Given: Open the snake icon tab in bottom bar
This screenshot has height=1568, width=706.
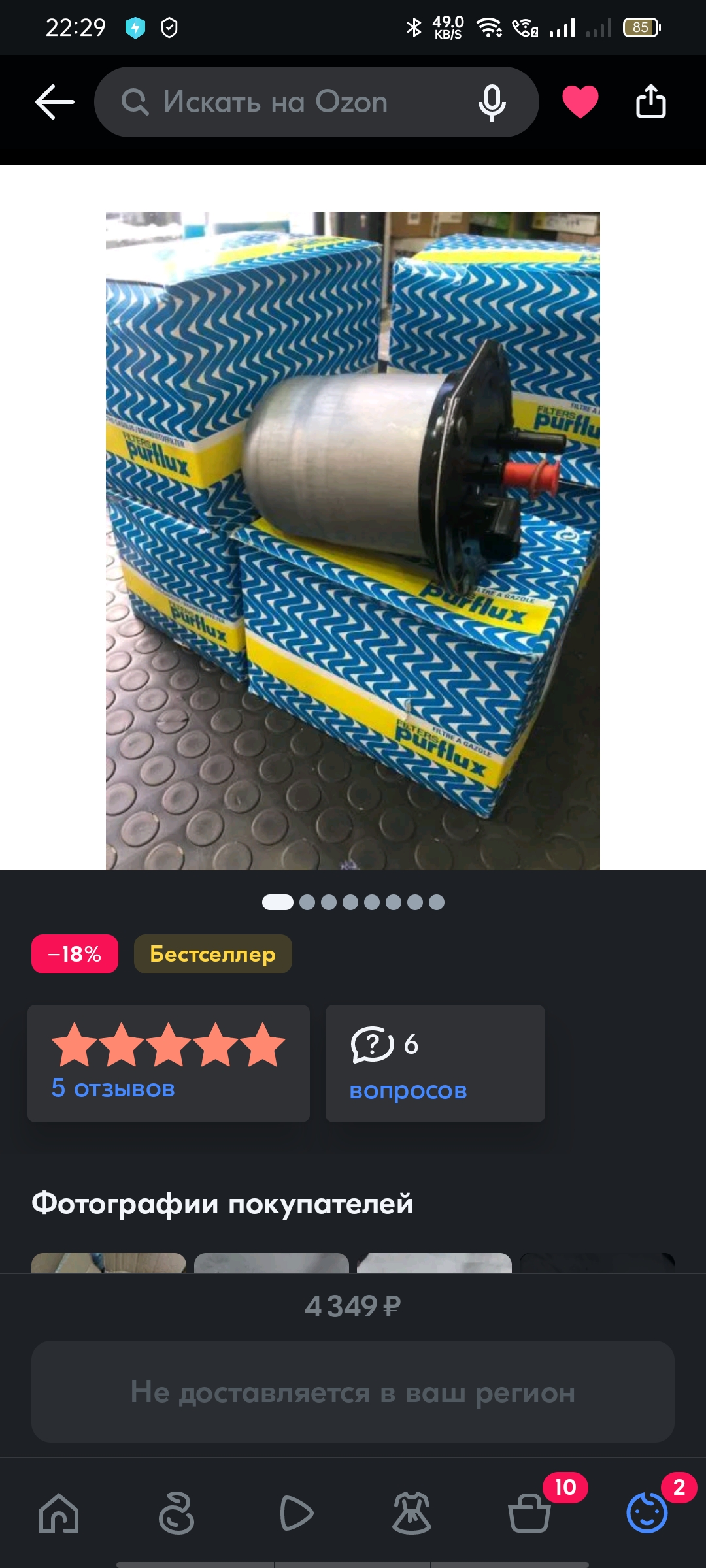Looking at the screenshot, I should coord(176,1512).
